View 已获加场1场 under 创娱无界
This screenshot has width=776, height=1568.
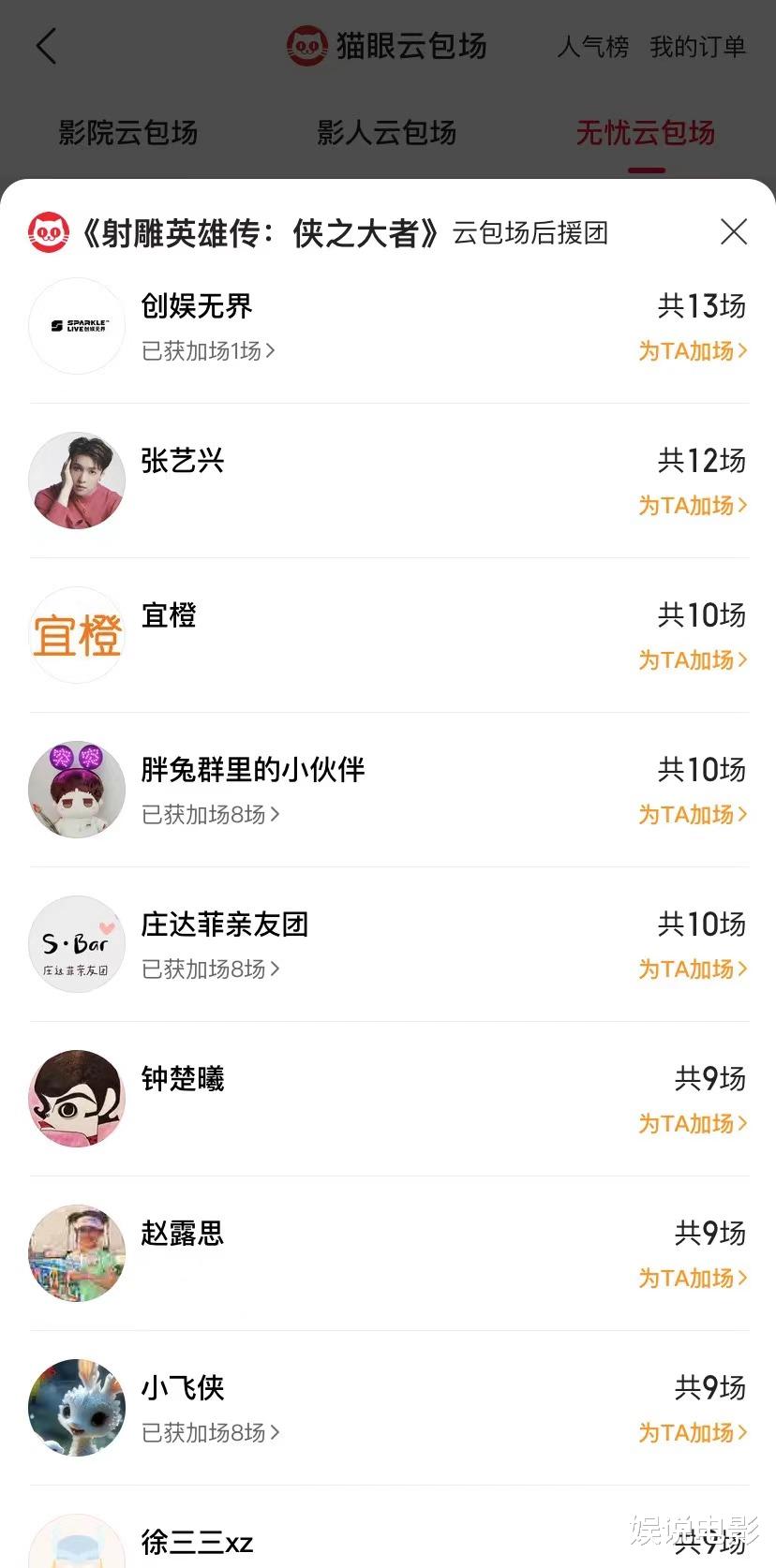(208, 350)
